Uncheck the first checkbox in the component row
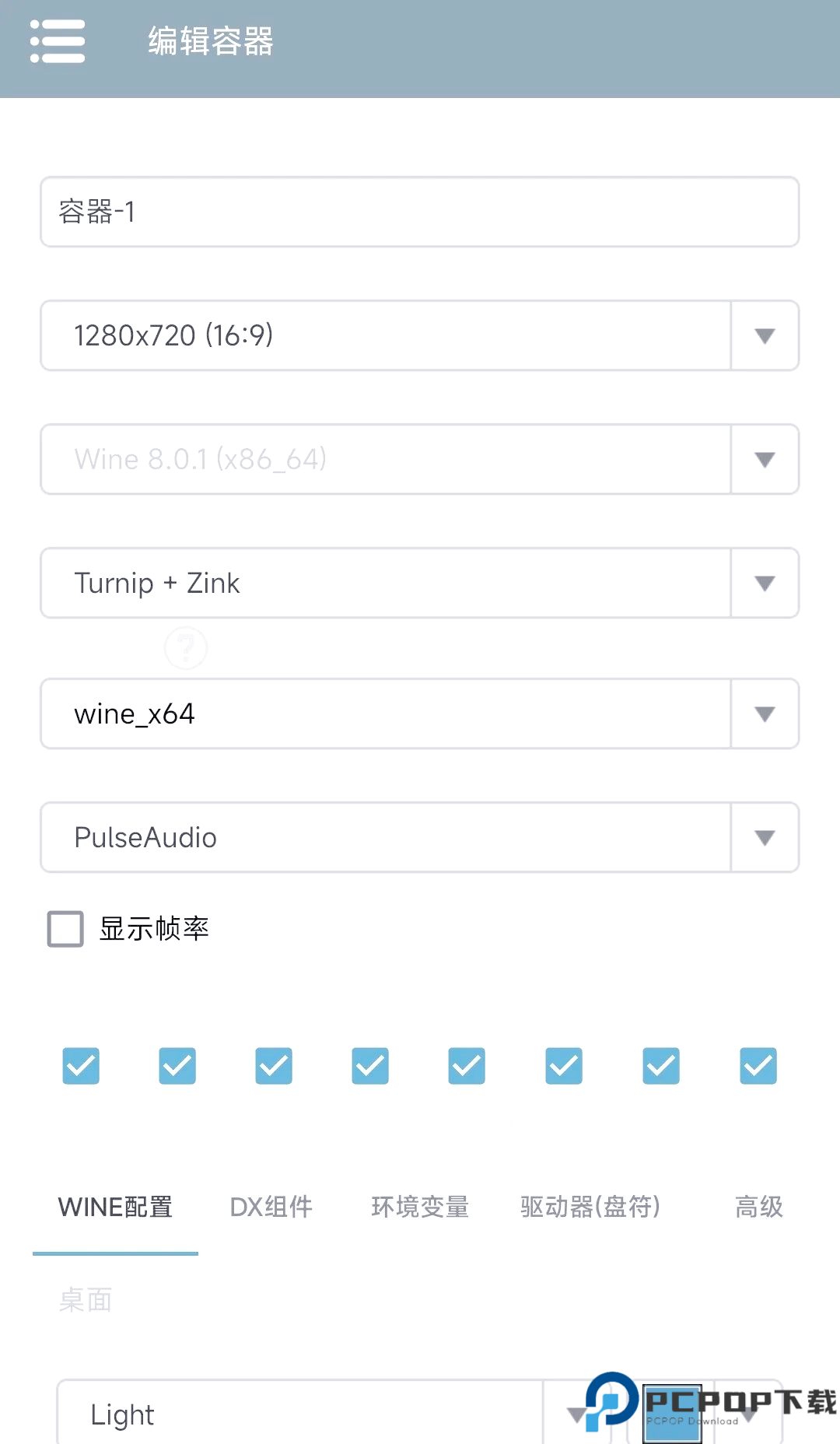 81,1066
